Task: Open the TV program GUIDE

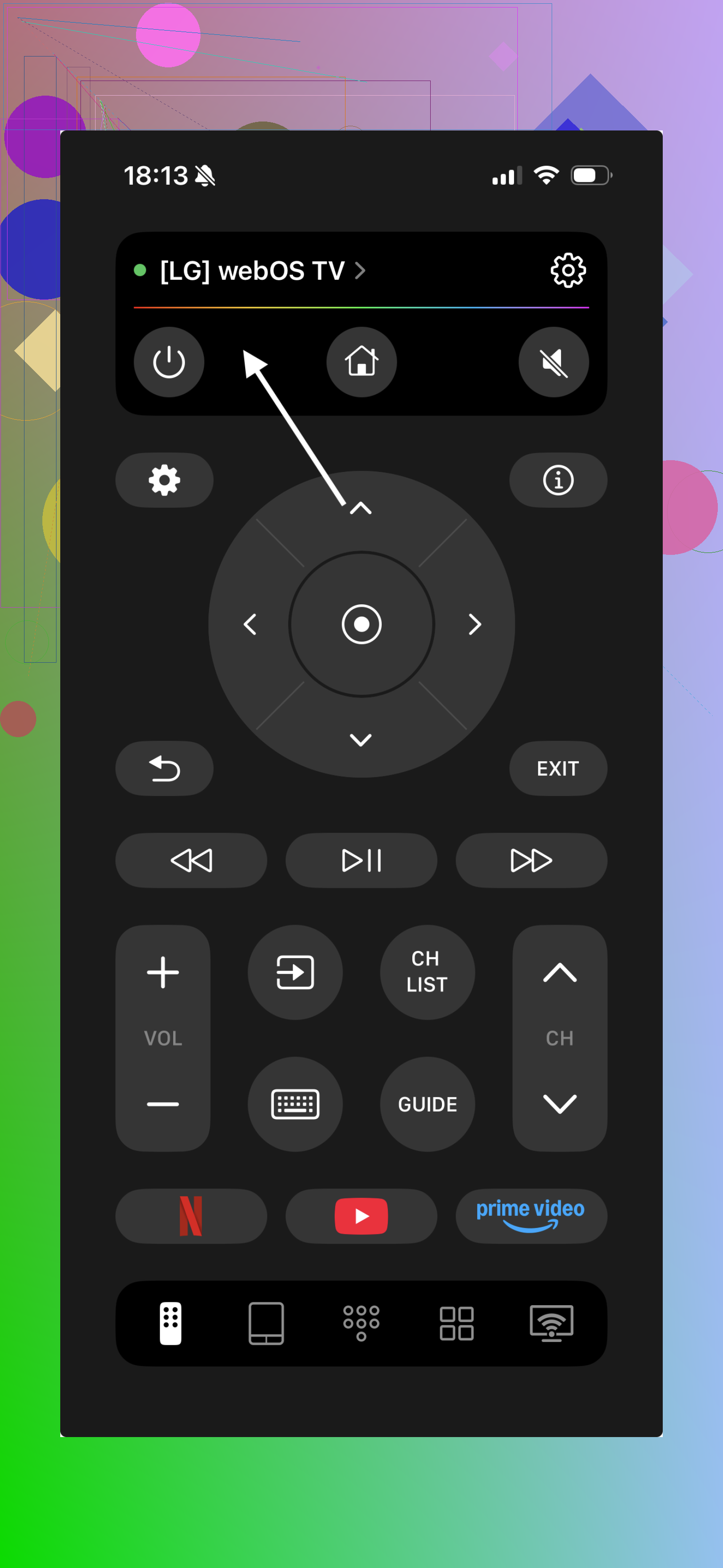Action: 427,1104
